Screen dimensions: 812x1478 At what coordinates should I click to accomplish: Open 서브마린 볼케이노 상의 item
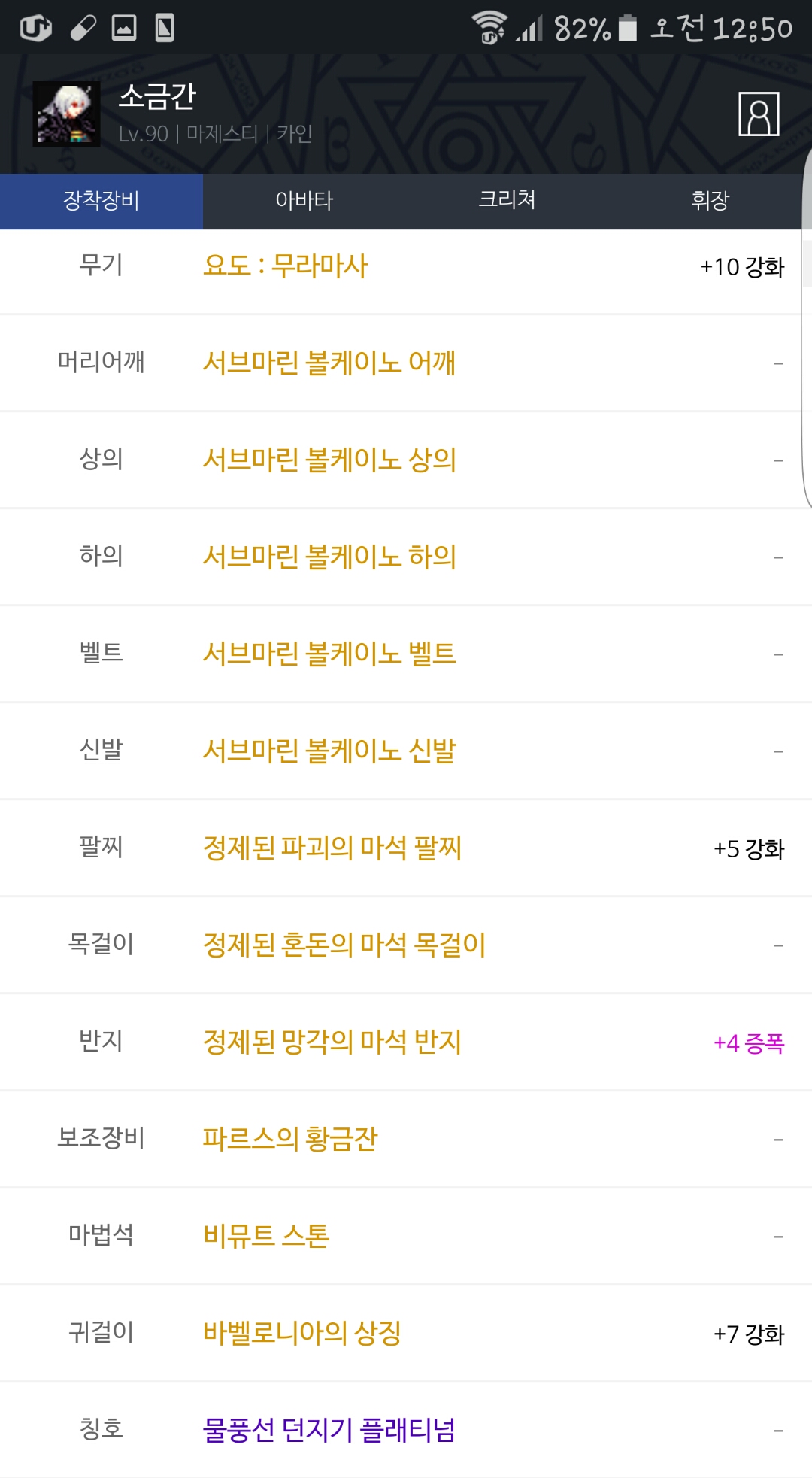[x=329, y=460]
